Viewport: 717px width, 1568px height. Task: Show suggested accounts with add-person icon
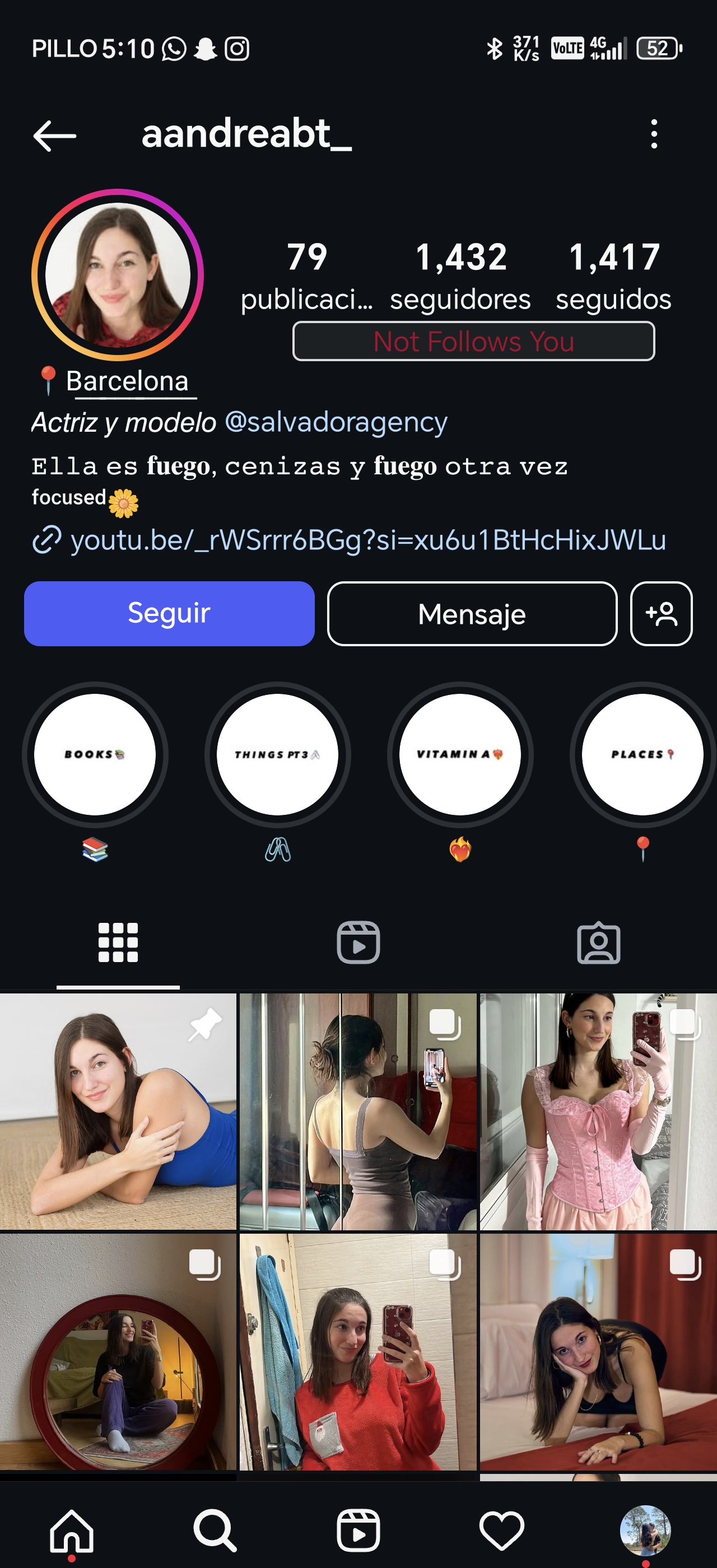tap(661, 614)
